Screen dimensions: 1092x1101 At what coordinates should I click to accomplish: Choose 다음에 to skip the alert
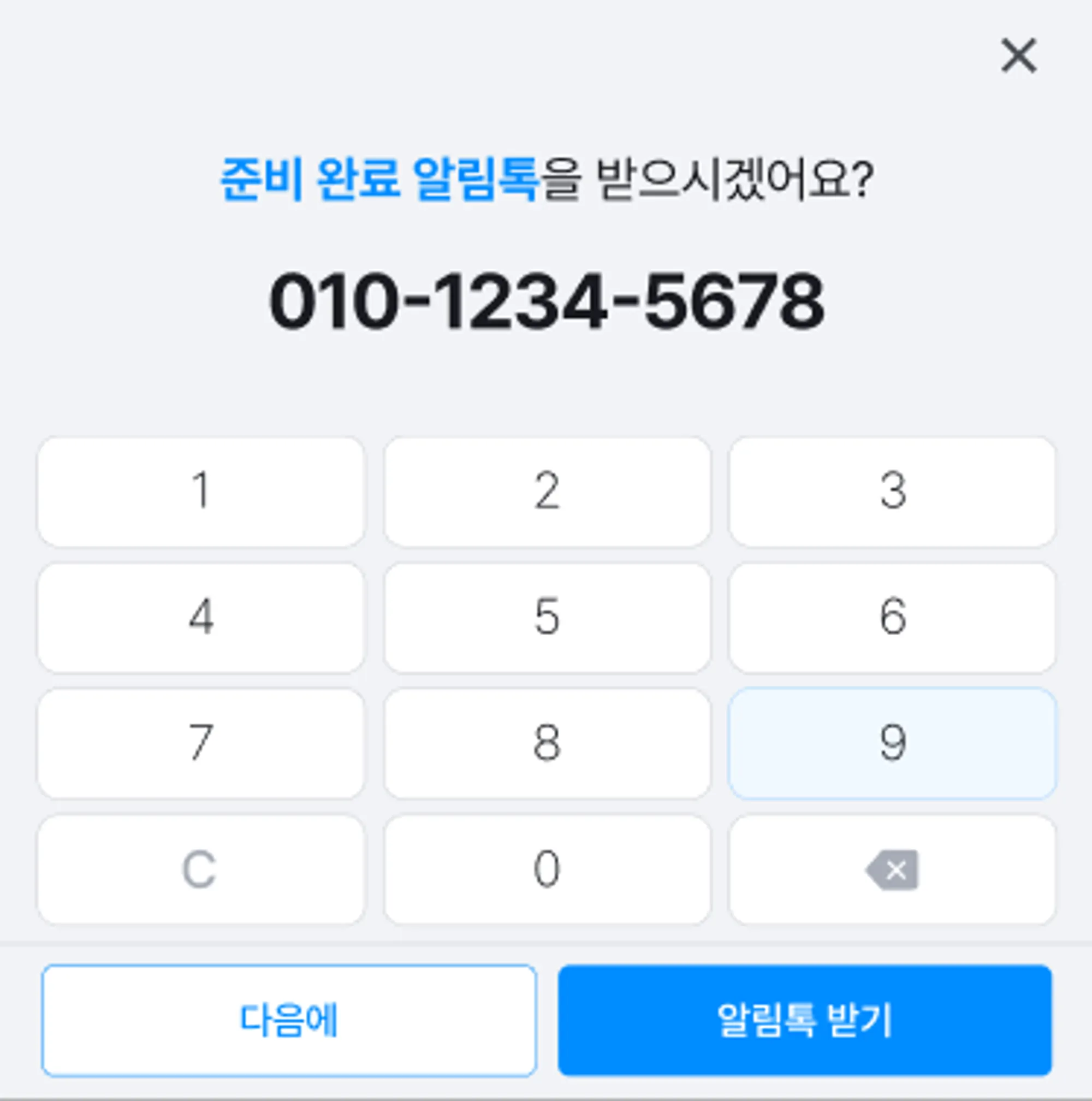[289, 1020]
